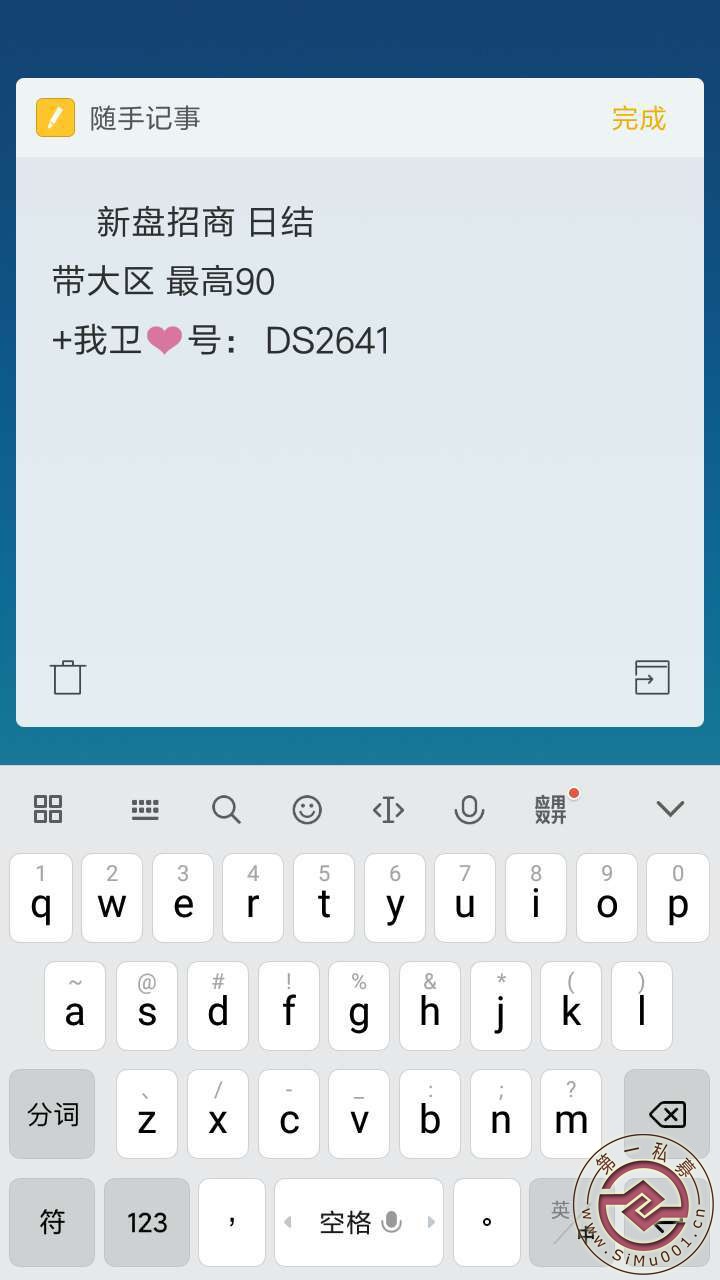Screen dimensions: 720x1280
Task: Switch to the 123 numeric keyboard
Action: 147,1222
